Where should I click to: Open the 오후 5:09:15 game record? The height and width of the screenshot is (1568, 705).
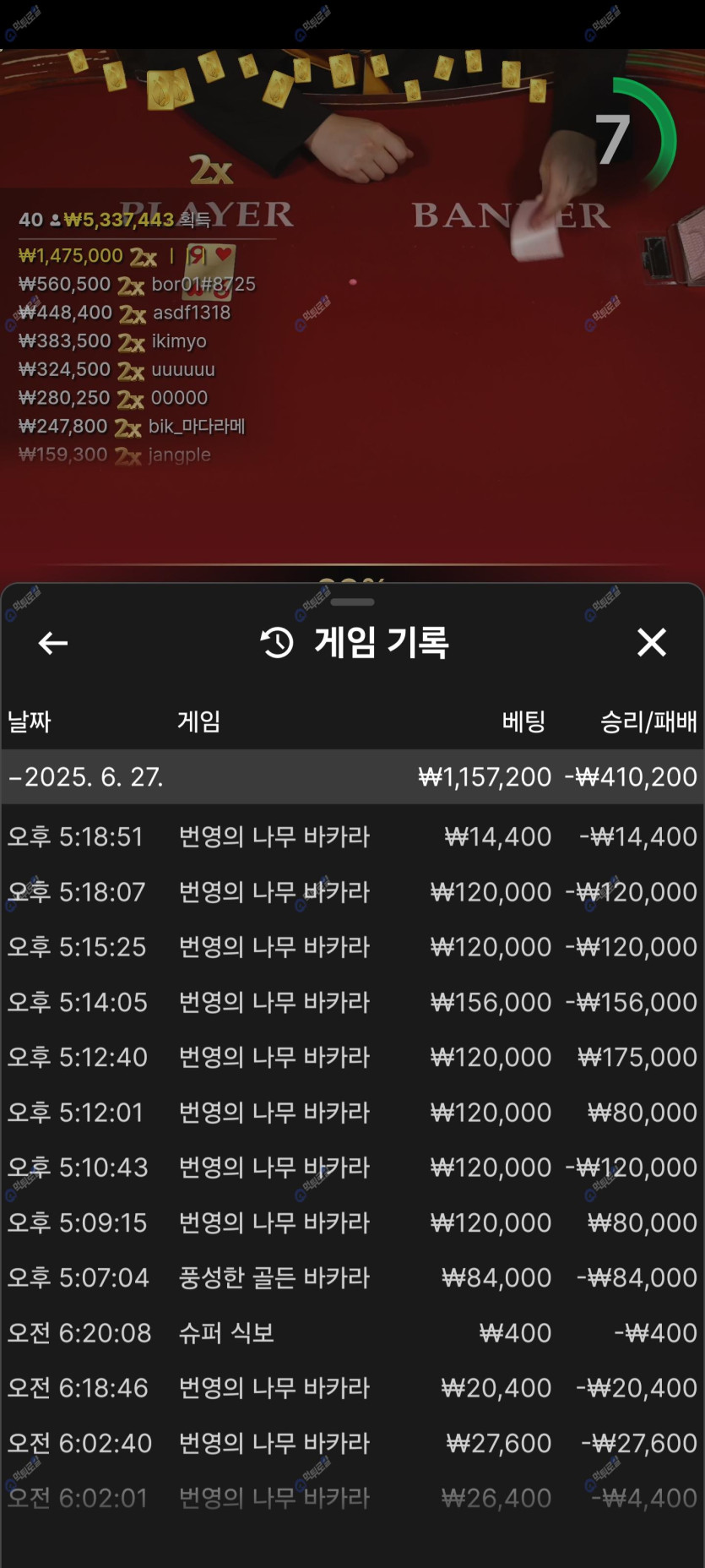[x=352, y=1222]
